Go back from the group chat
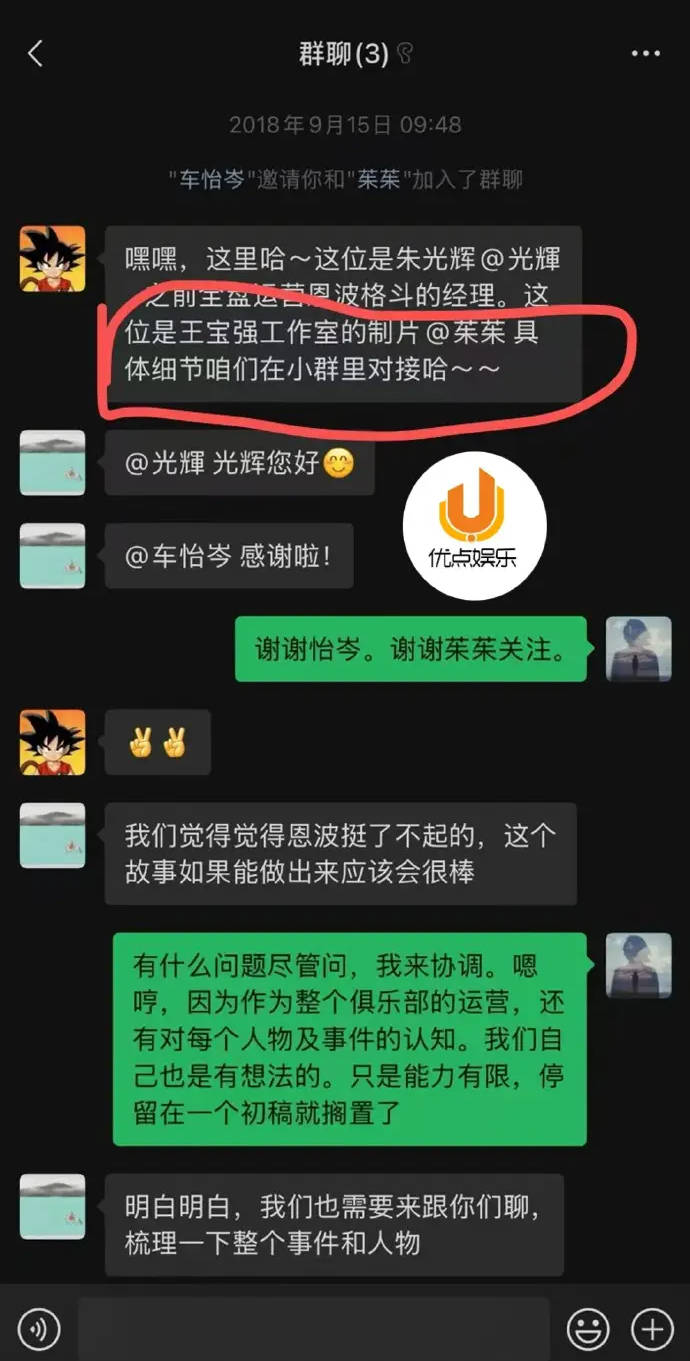This screenshot has width=690, height=1361. pos(36,54)
